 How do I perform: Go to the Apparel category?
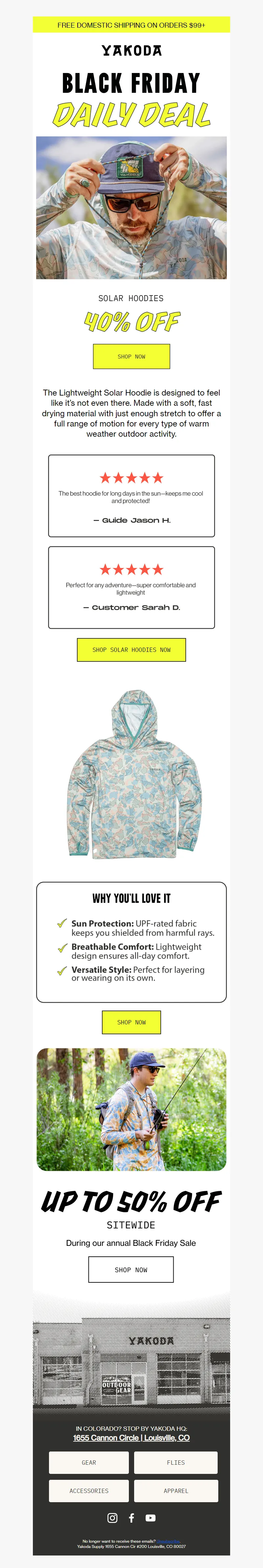tap(176, 1491)
